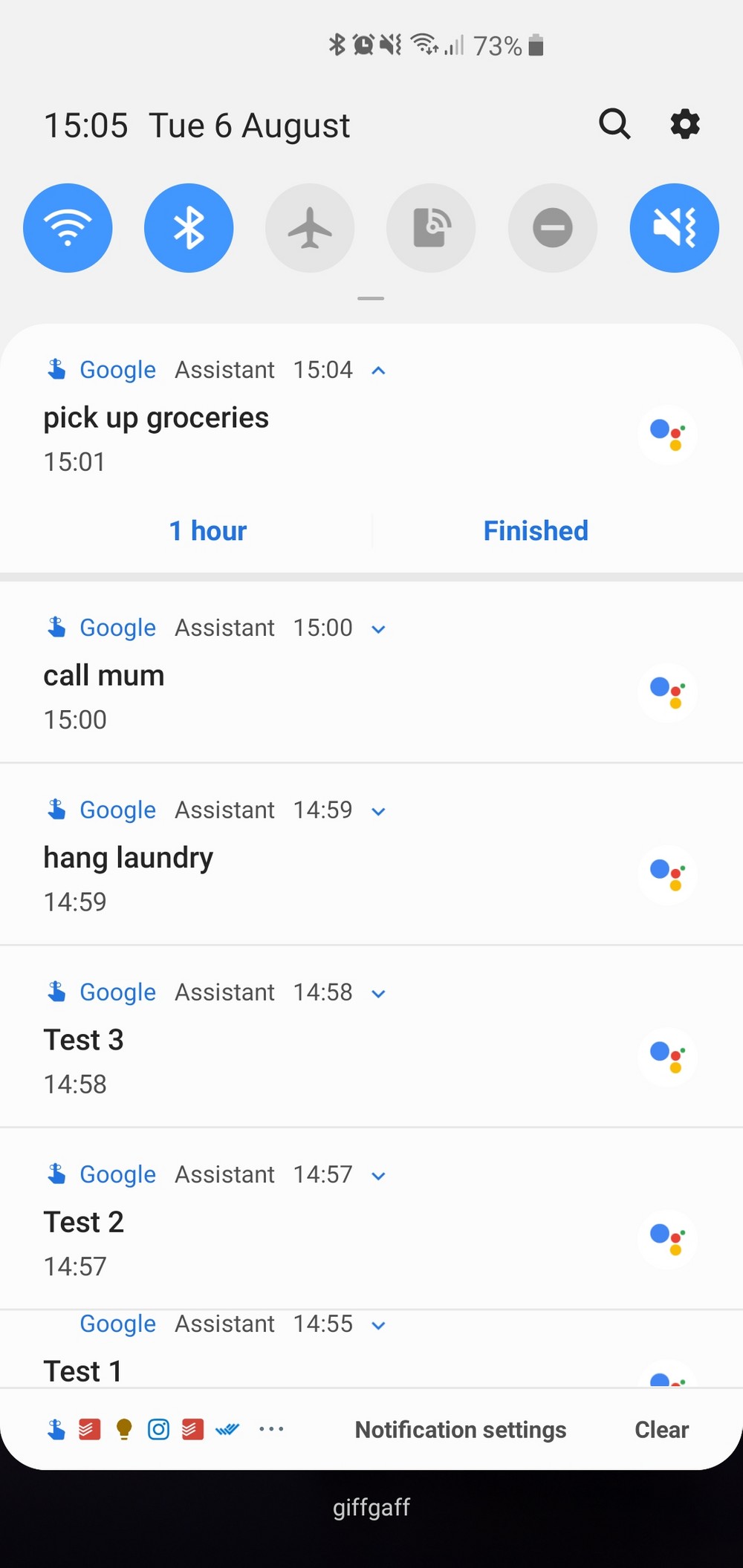This screenshot has height=1568, width=743.
Task: Expand the hang laundry notification
Action: (378, 810)
